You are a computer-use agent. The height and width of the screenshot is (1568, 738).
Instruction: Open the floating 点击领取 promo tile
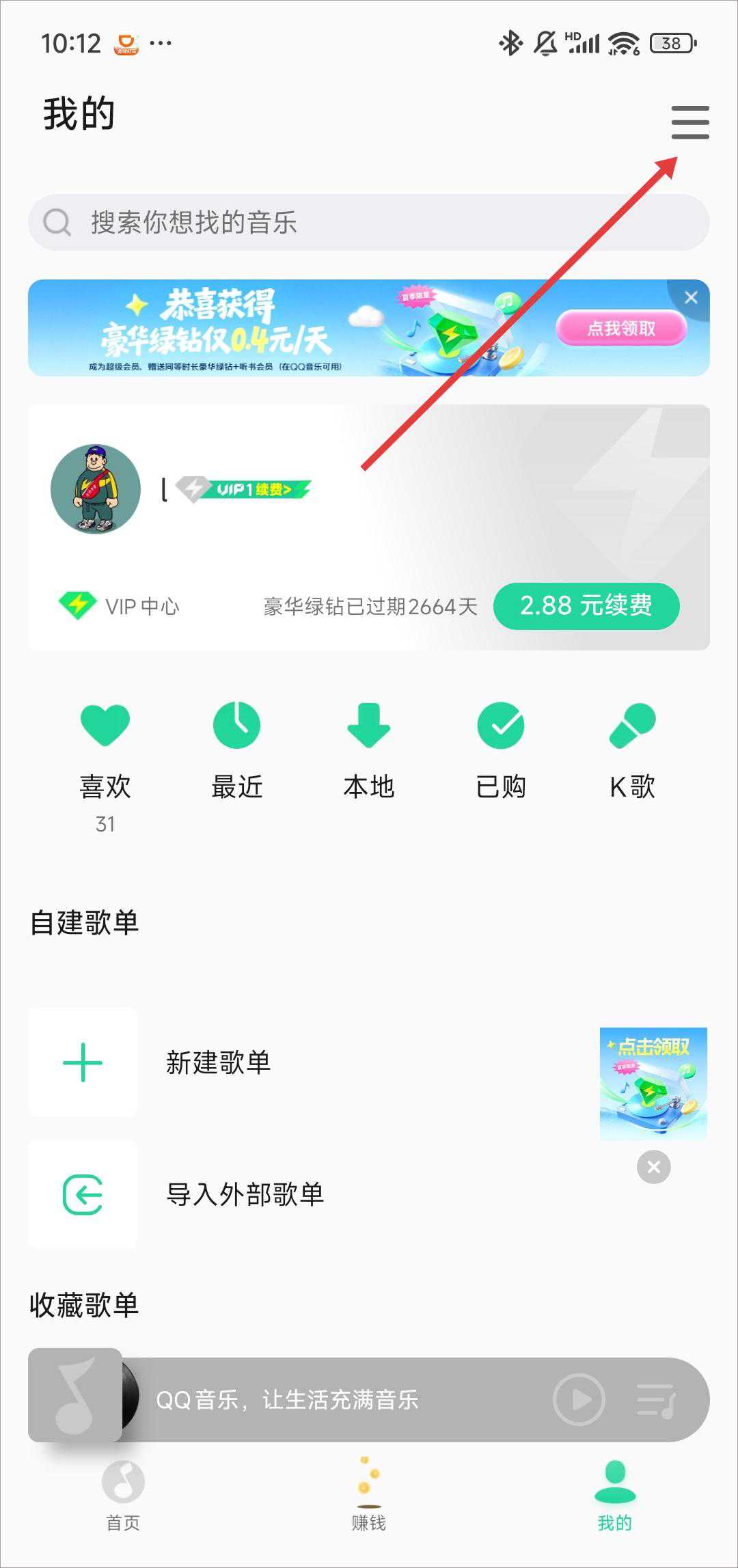(653, 1083)
